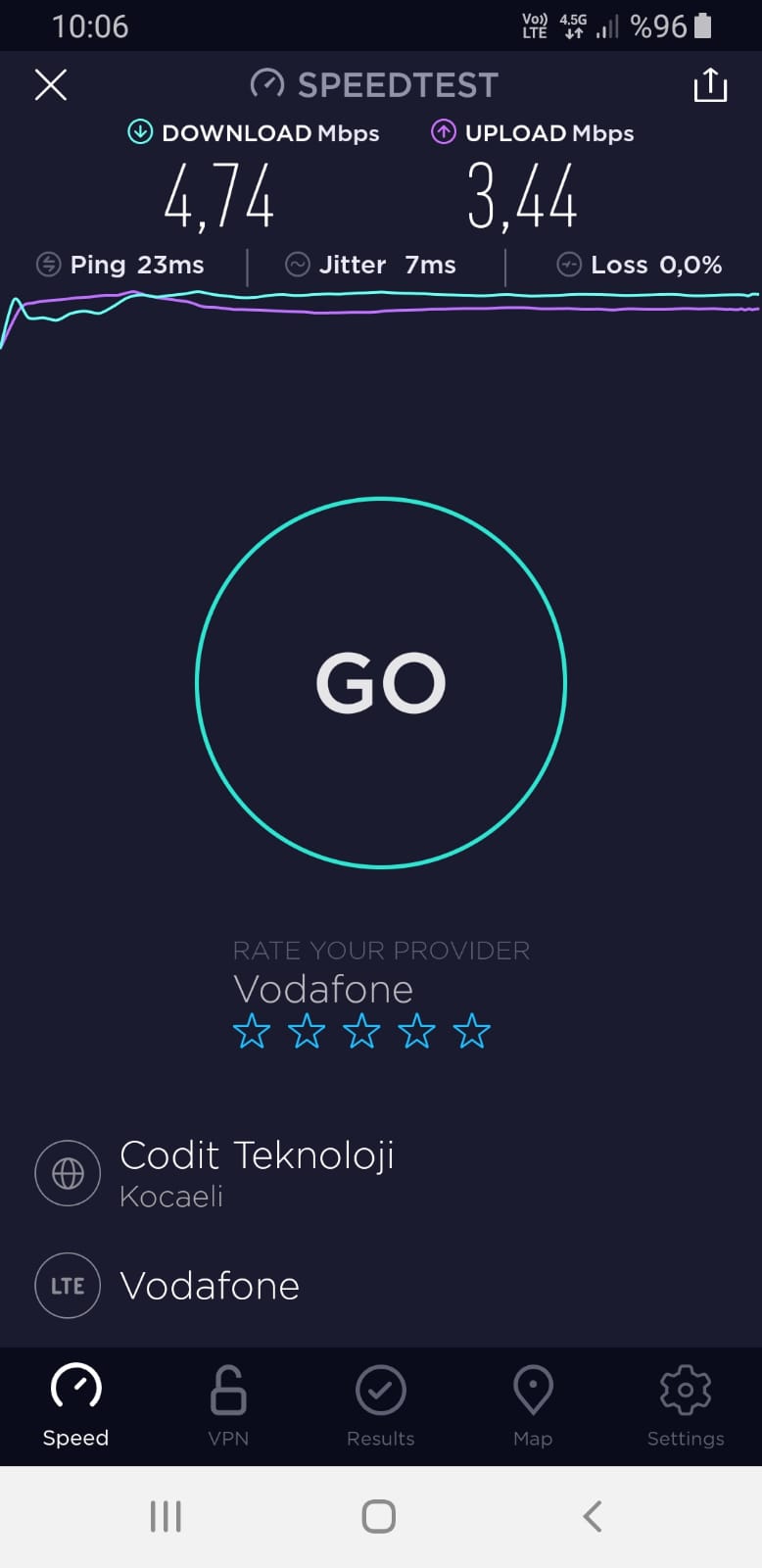Start a new test with GO
Image resolution: width=762 pixels, height=1568 pixels.
click(381, 683)
